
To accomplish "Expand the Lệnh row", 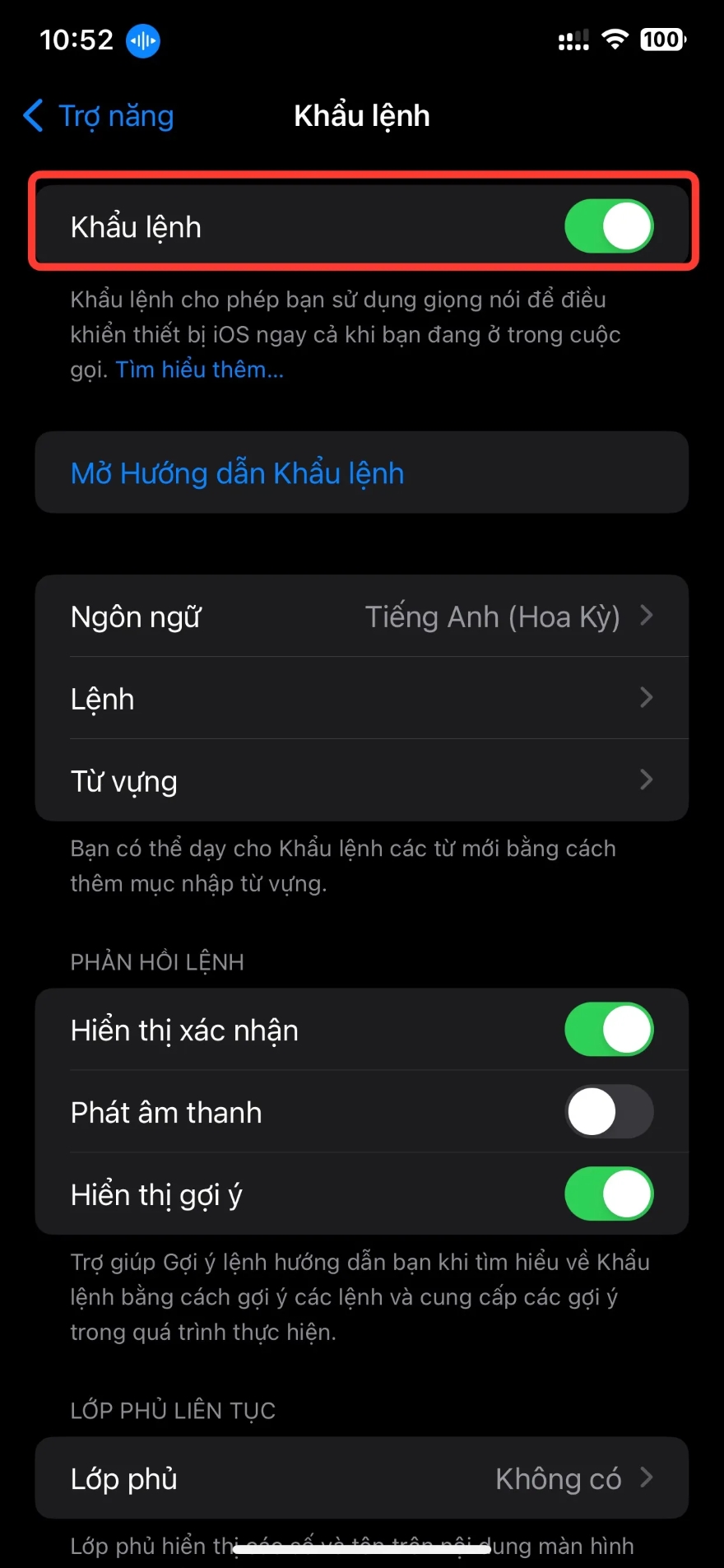I will pos(362,698).
